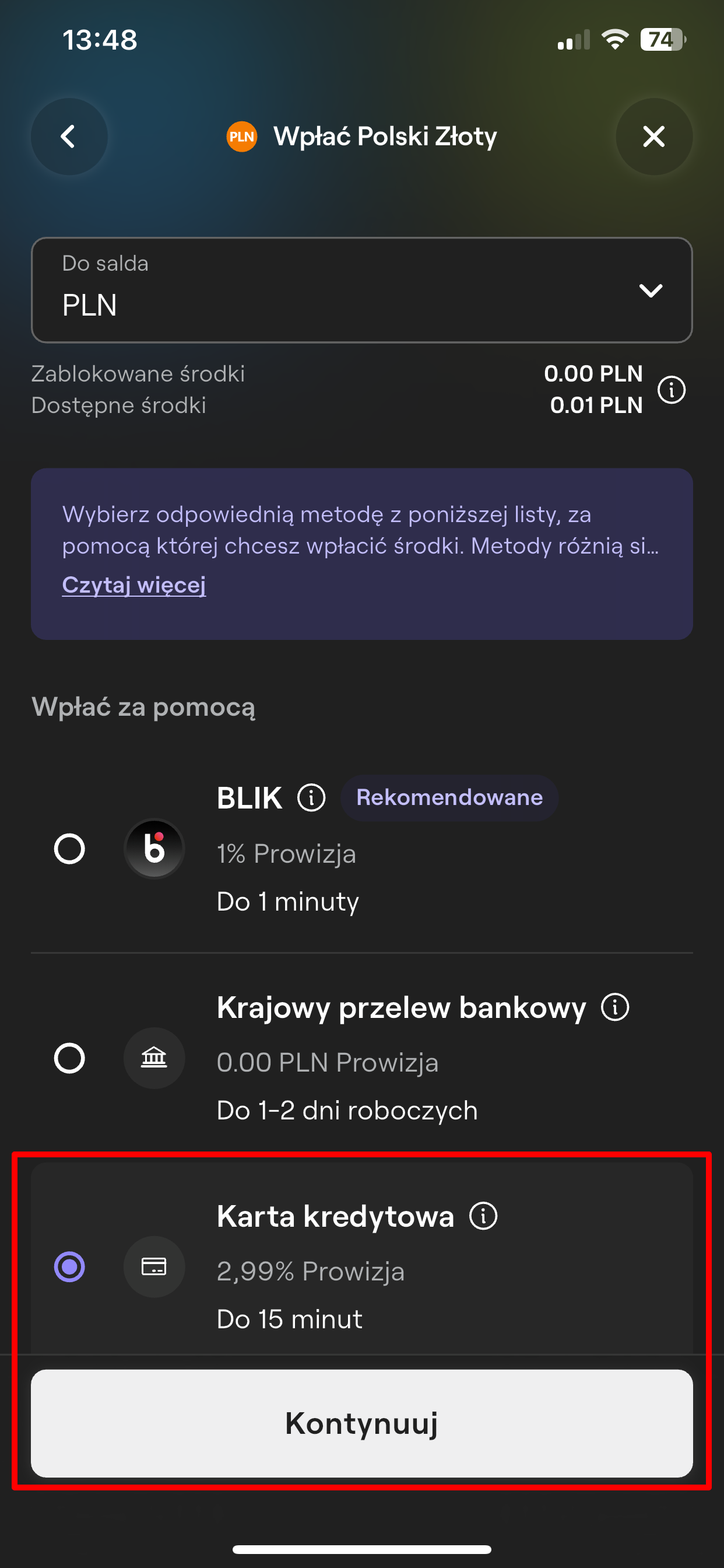724x1568 pixels.
Task: Open the PLN balance selector
Action: [362, 290]
